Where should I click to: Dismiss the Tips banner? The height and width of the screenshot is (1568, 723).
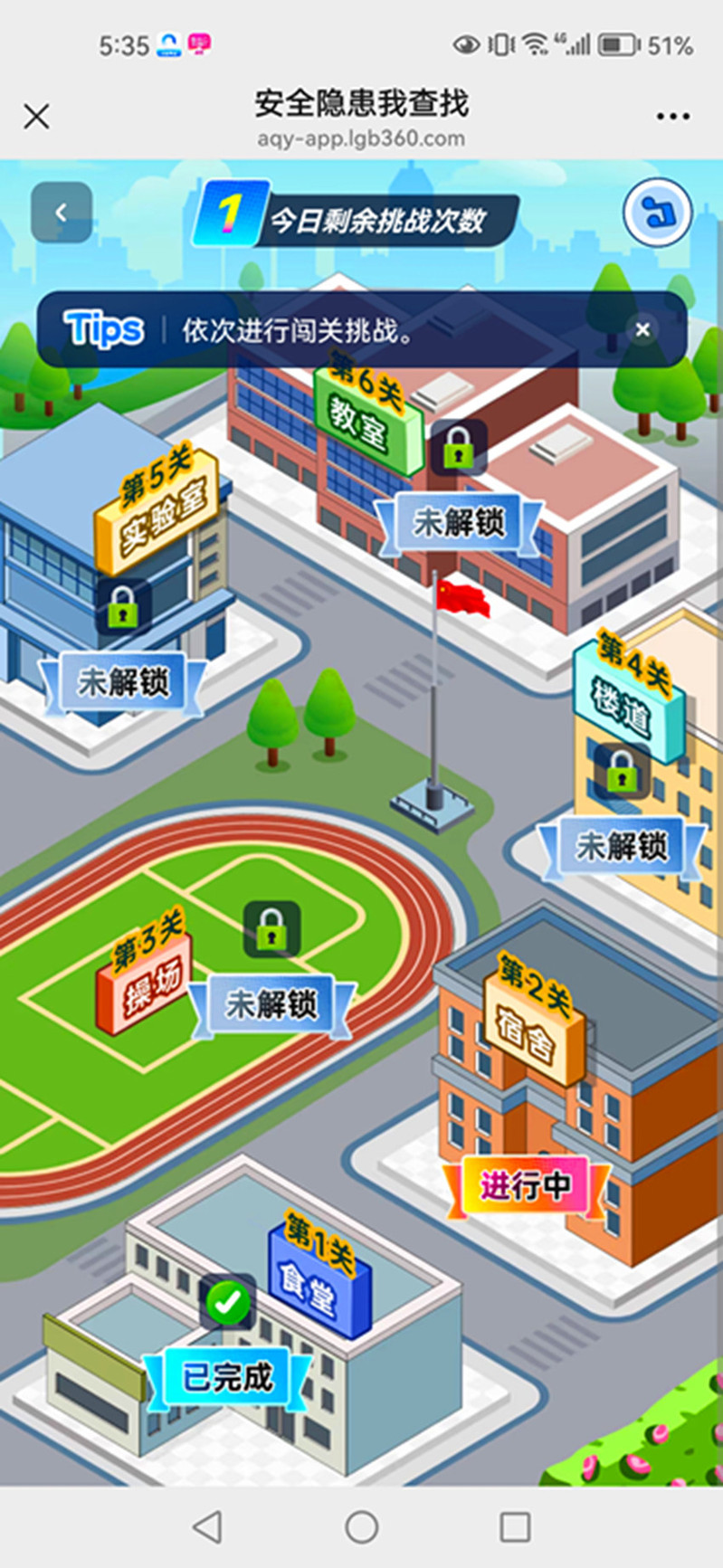tap(642, 329)
